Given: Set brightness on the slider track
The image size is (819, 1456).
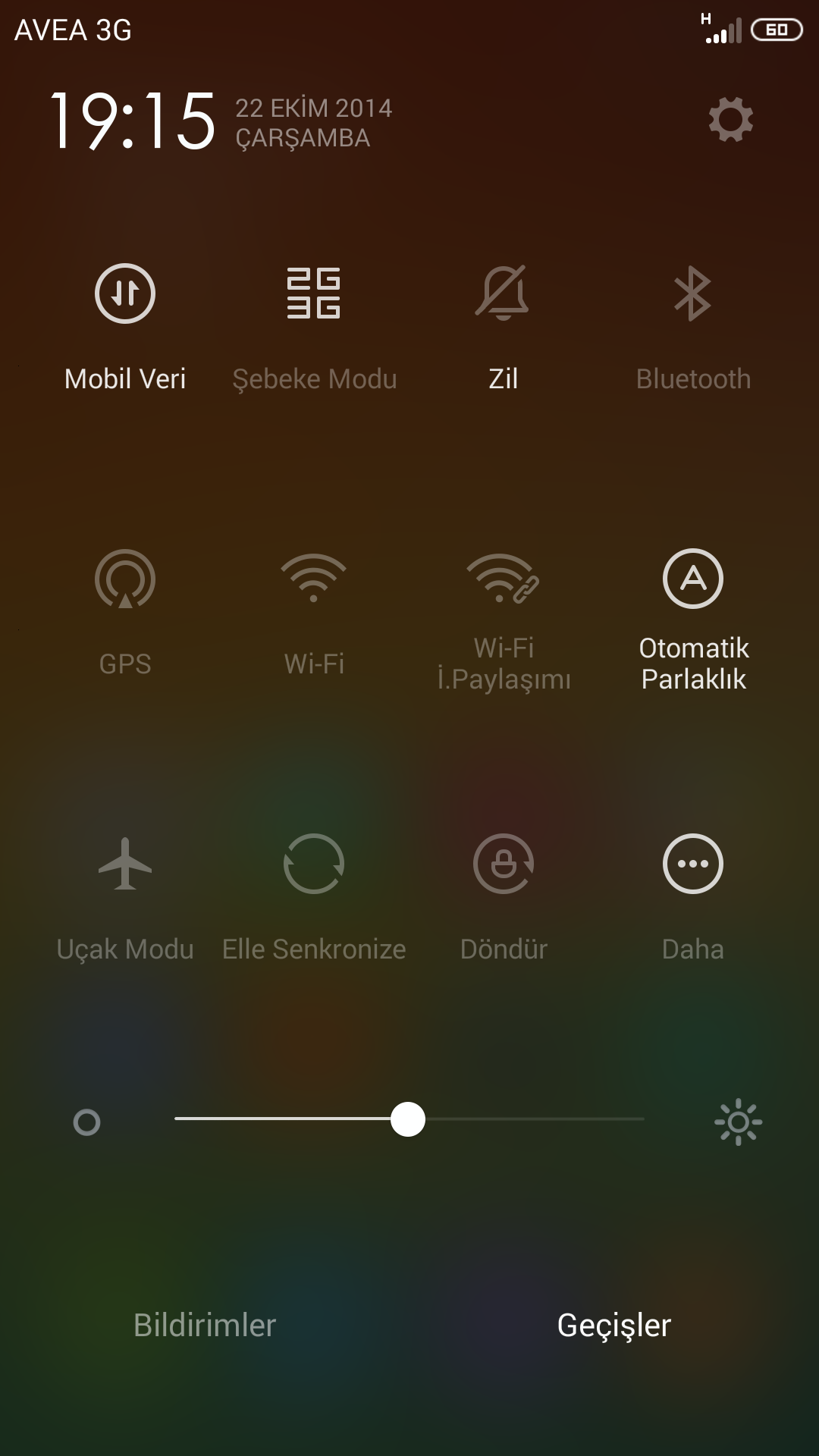Looking at the screenshot, I should pyautogui.click(x=409, y=1119).
